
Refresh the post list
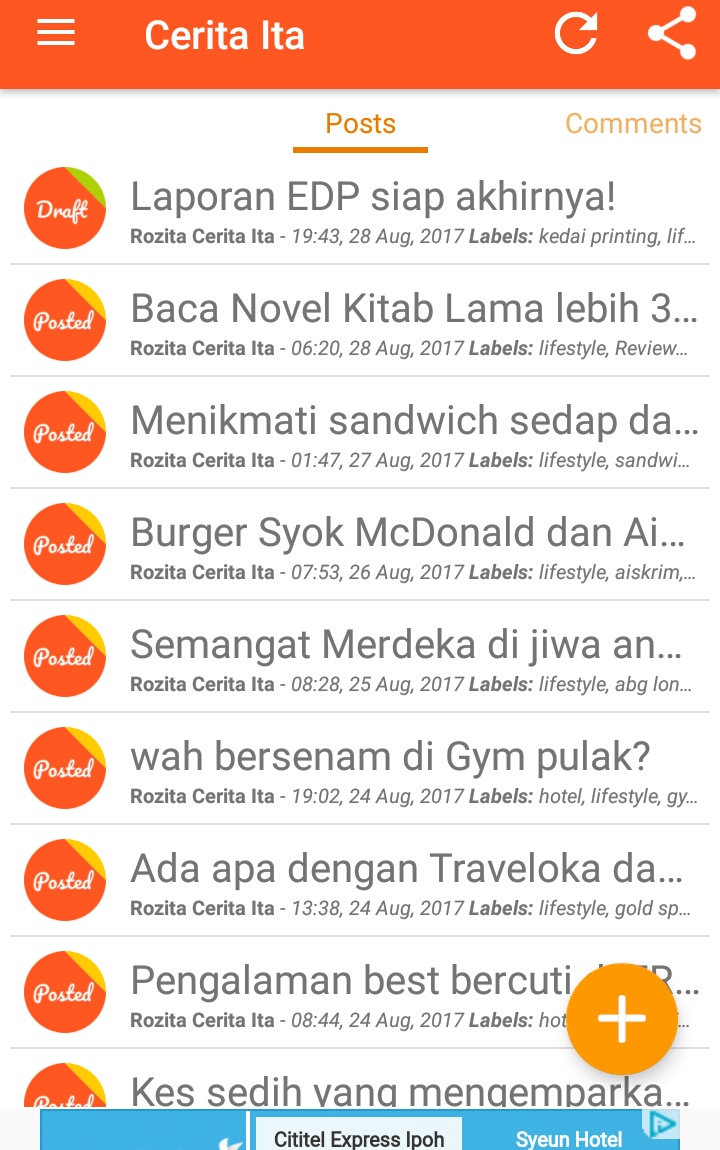576,34
